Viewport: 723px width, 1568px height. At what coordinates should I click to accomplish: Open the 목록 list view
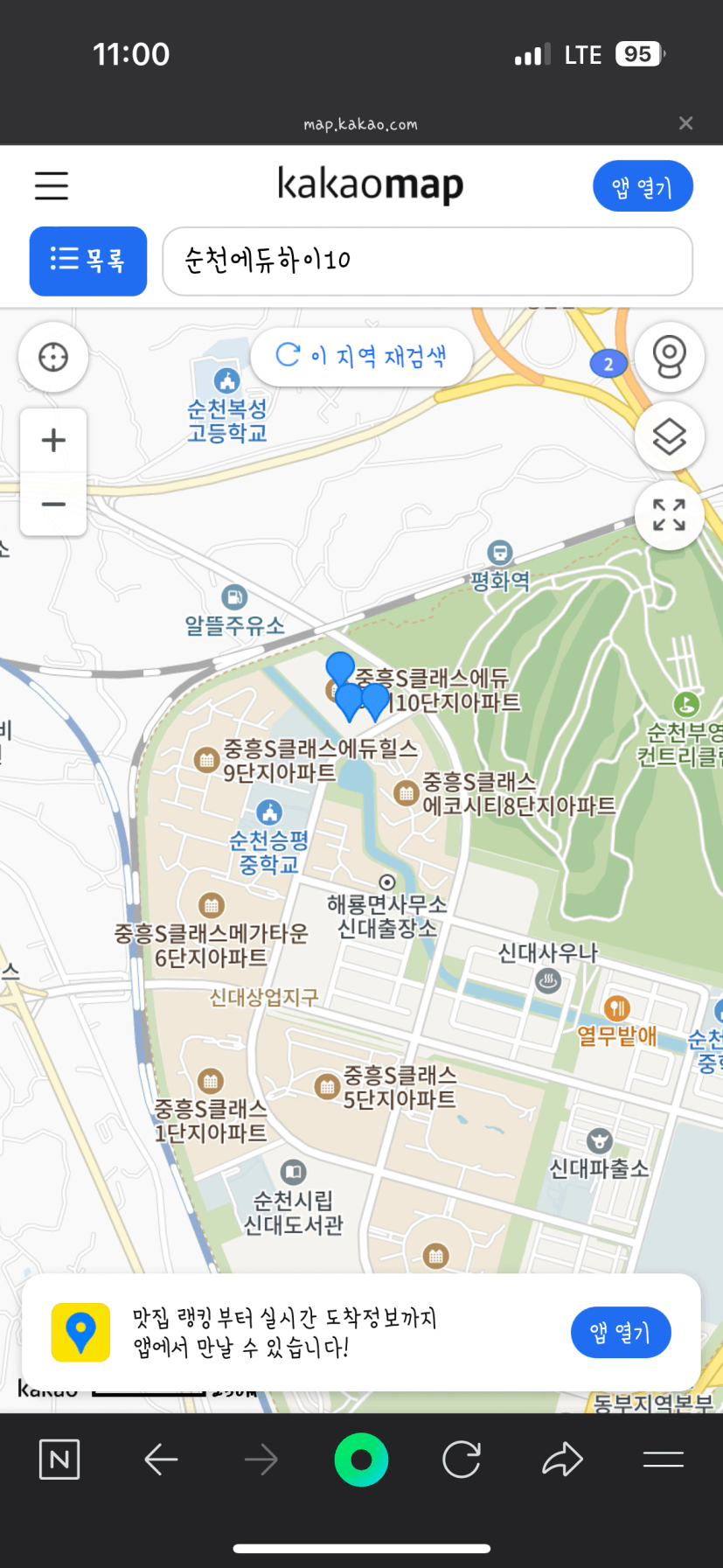coord(88,261)
